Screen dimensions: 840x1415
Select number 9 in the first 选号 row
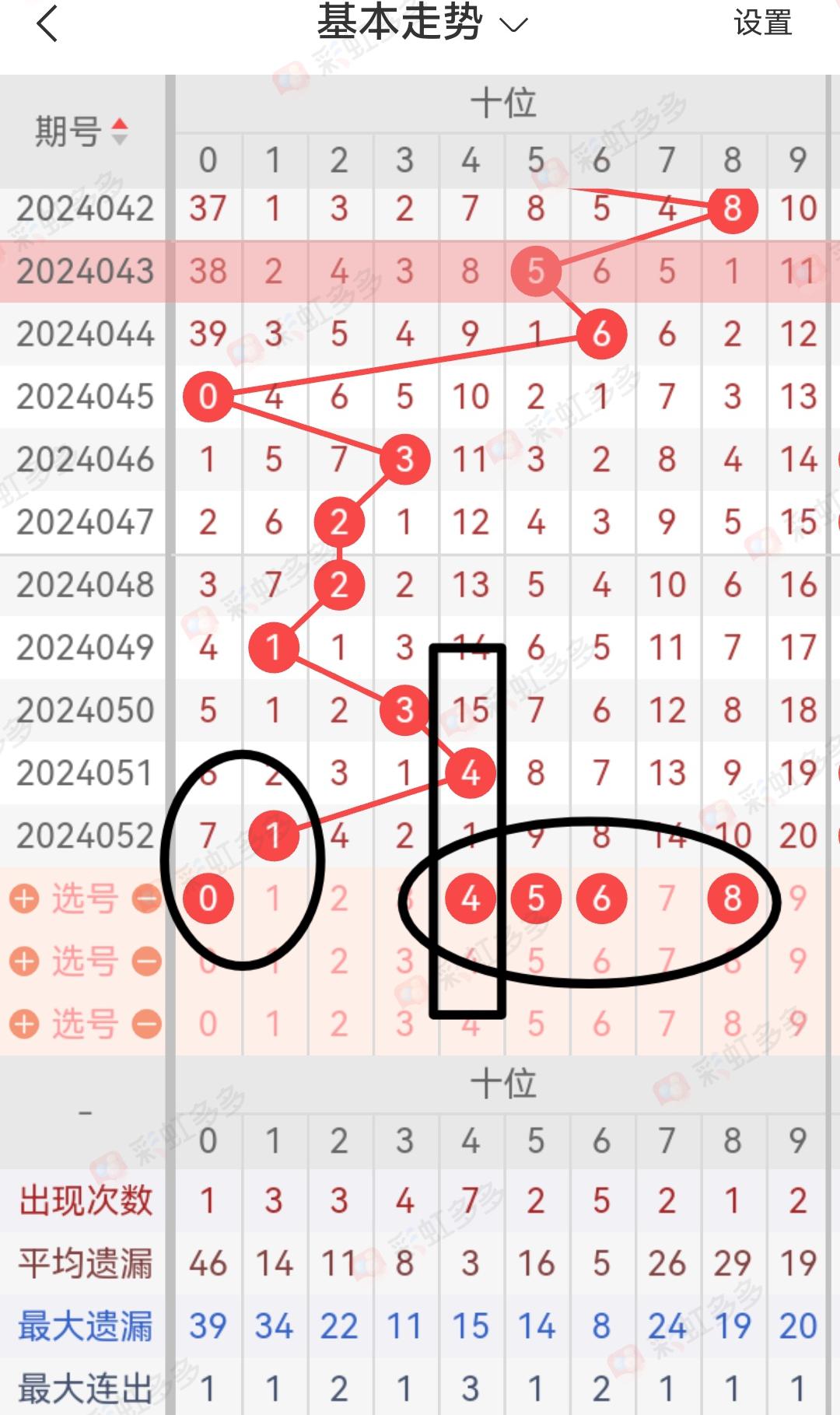point(797,899)
